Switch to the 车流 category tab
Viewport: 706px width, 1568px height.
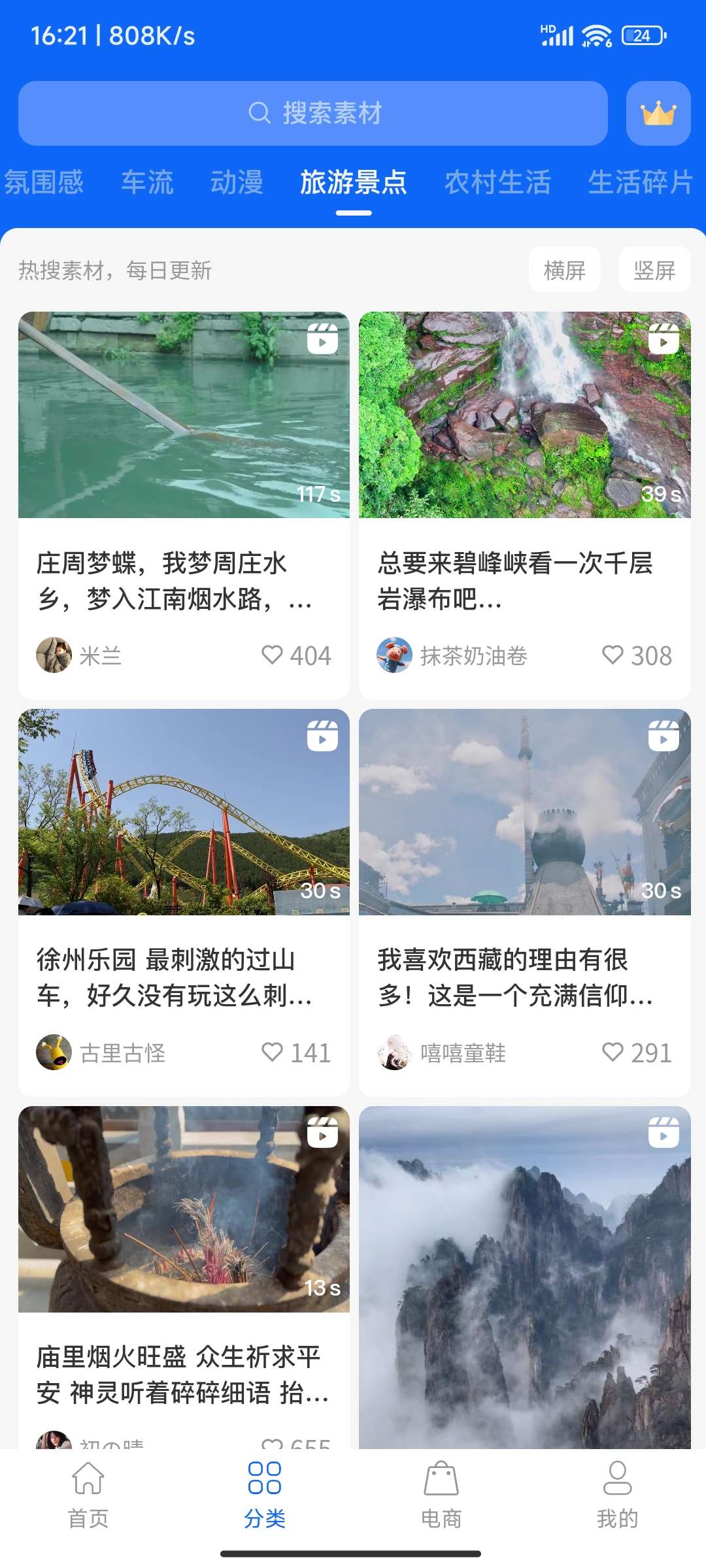point(147,182)
